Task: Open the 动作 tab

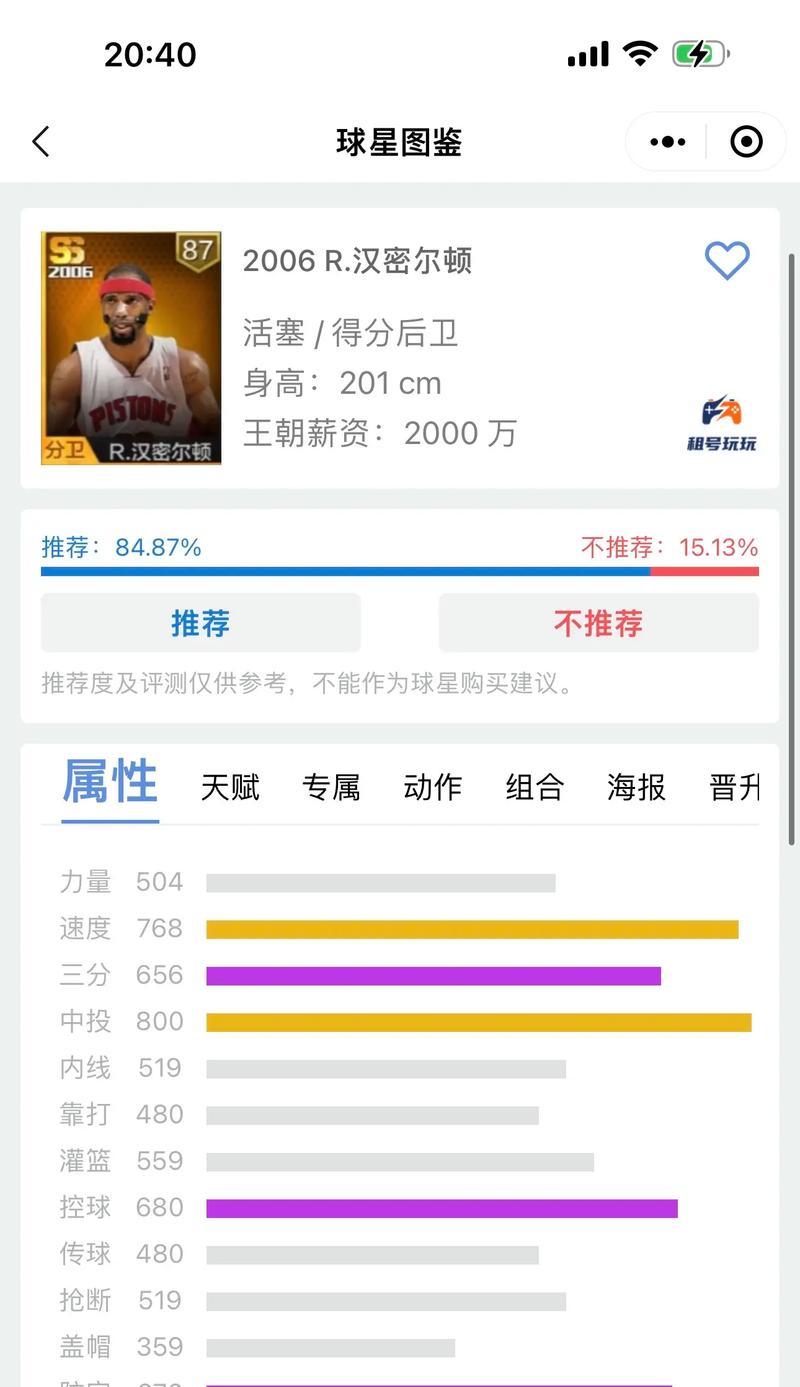Action: click(x=433, y=788)
